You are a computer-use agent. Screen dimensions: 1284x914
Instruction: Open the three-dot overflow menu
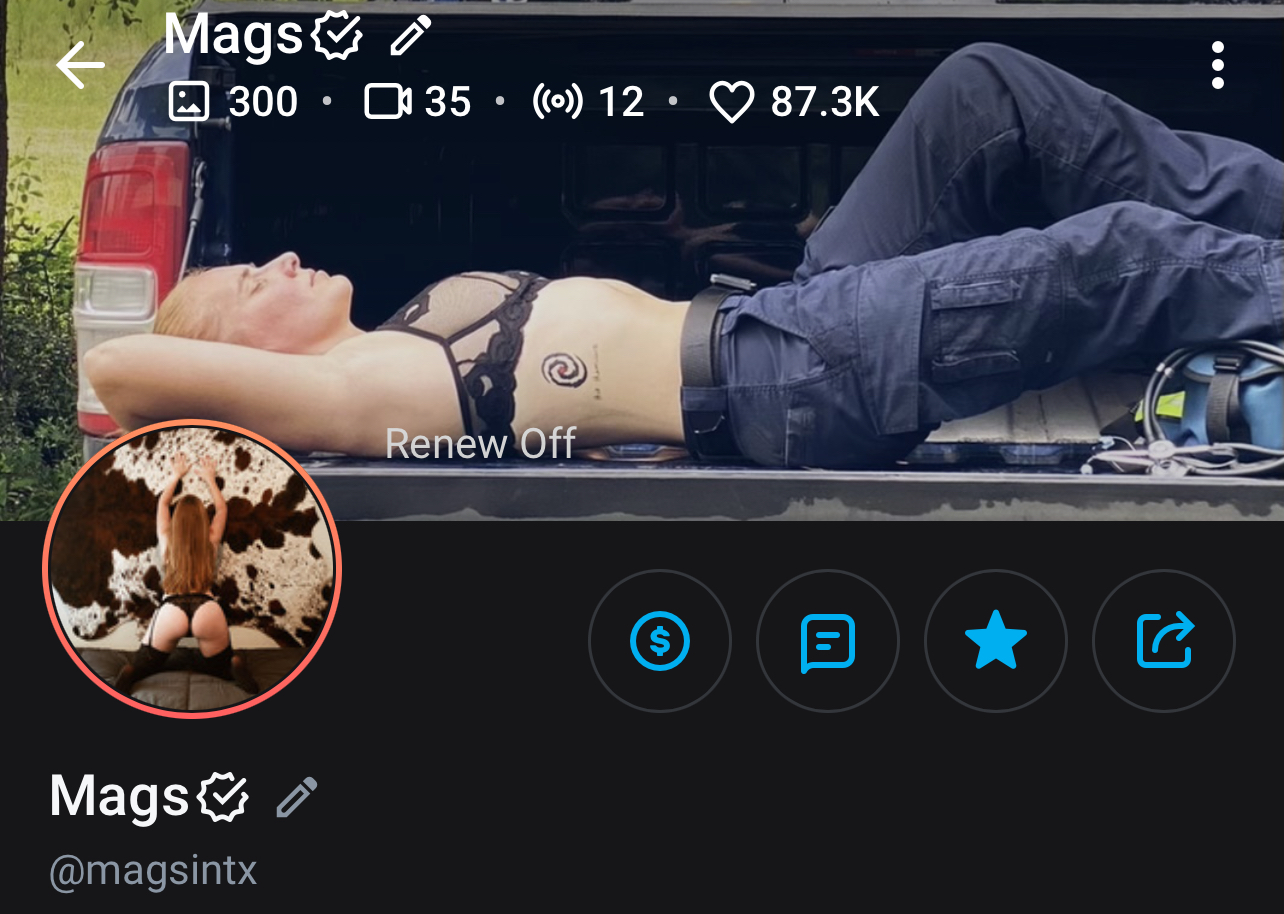1217,66
